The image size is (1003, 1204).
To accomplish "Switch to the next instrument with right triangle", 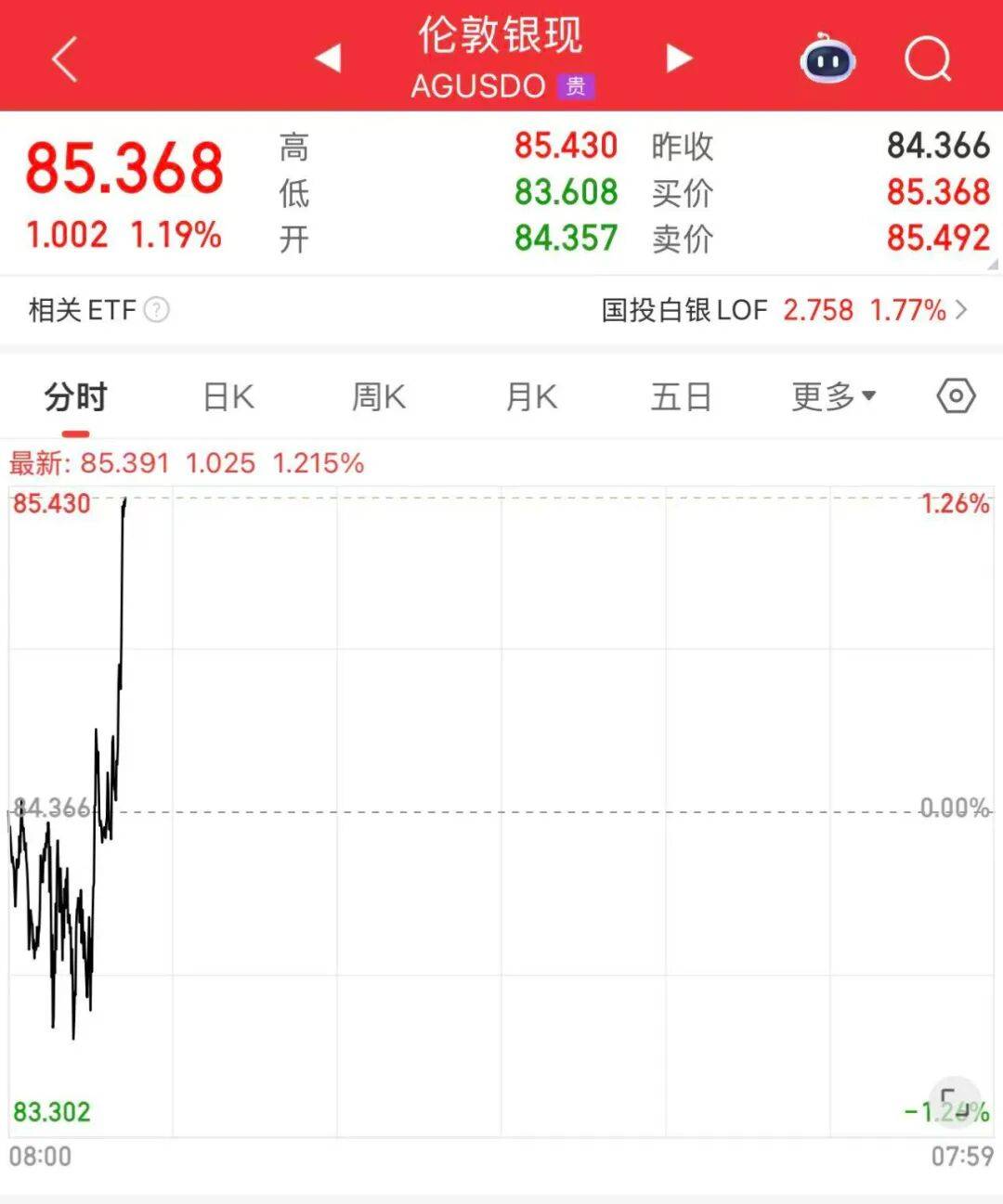I will click(x=679, y=58).
